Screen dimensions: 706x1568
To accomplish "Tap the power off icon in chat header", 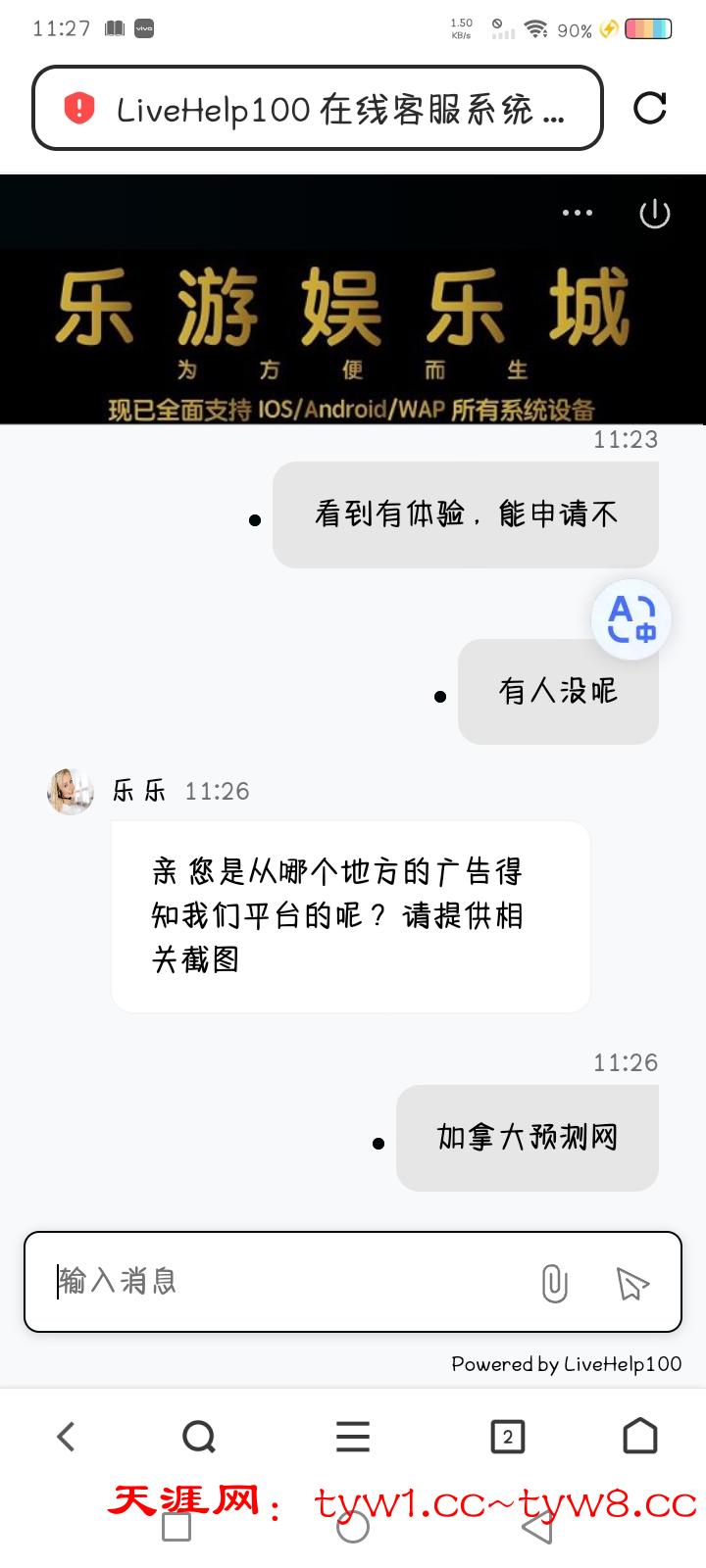I will [x=656, y=214].
